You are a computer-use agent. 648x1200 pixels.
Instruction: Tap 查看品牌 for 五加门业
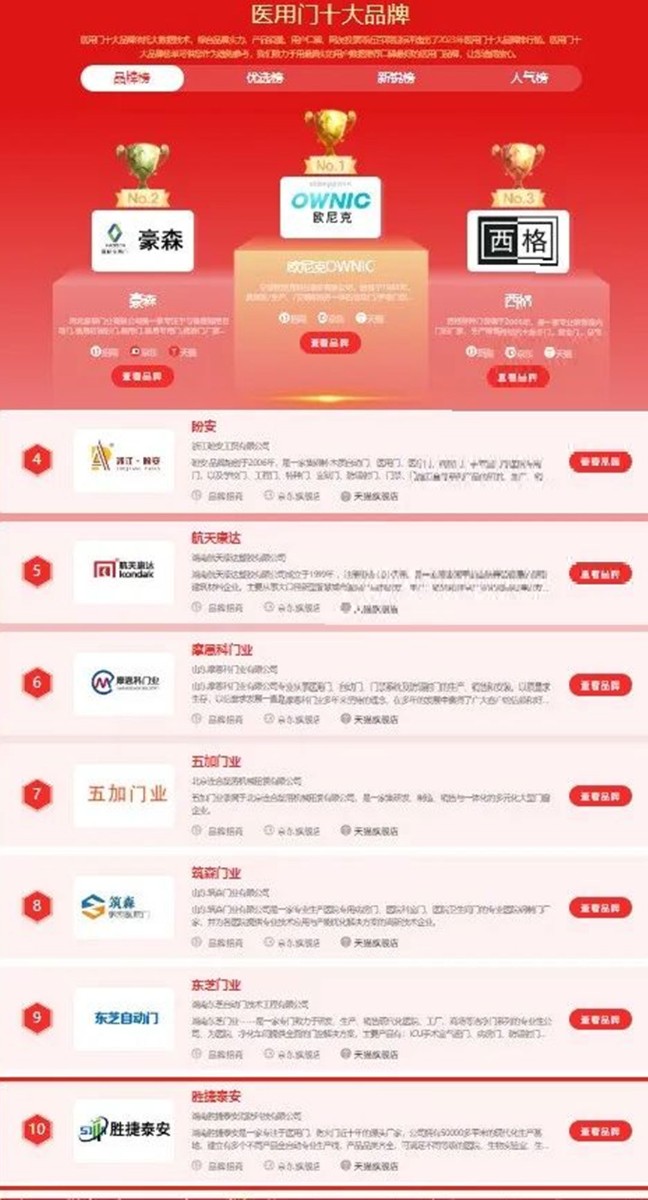click(600, 796)
